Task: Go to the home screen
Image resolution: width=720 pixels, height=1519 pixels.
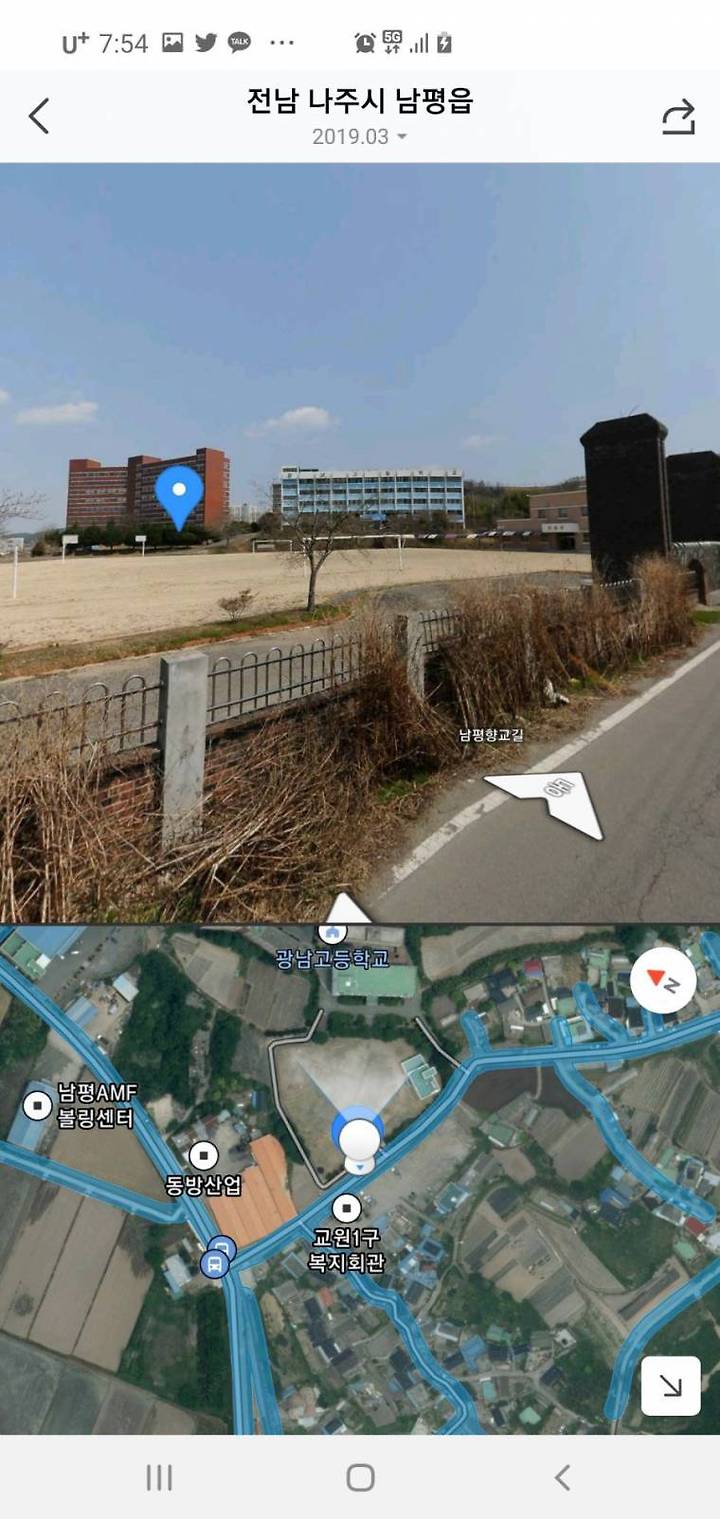Action: pos(360,1477)
